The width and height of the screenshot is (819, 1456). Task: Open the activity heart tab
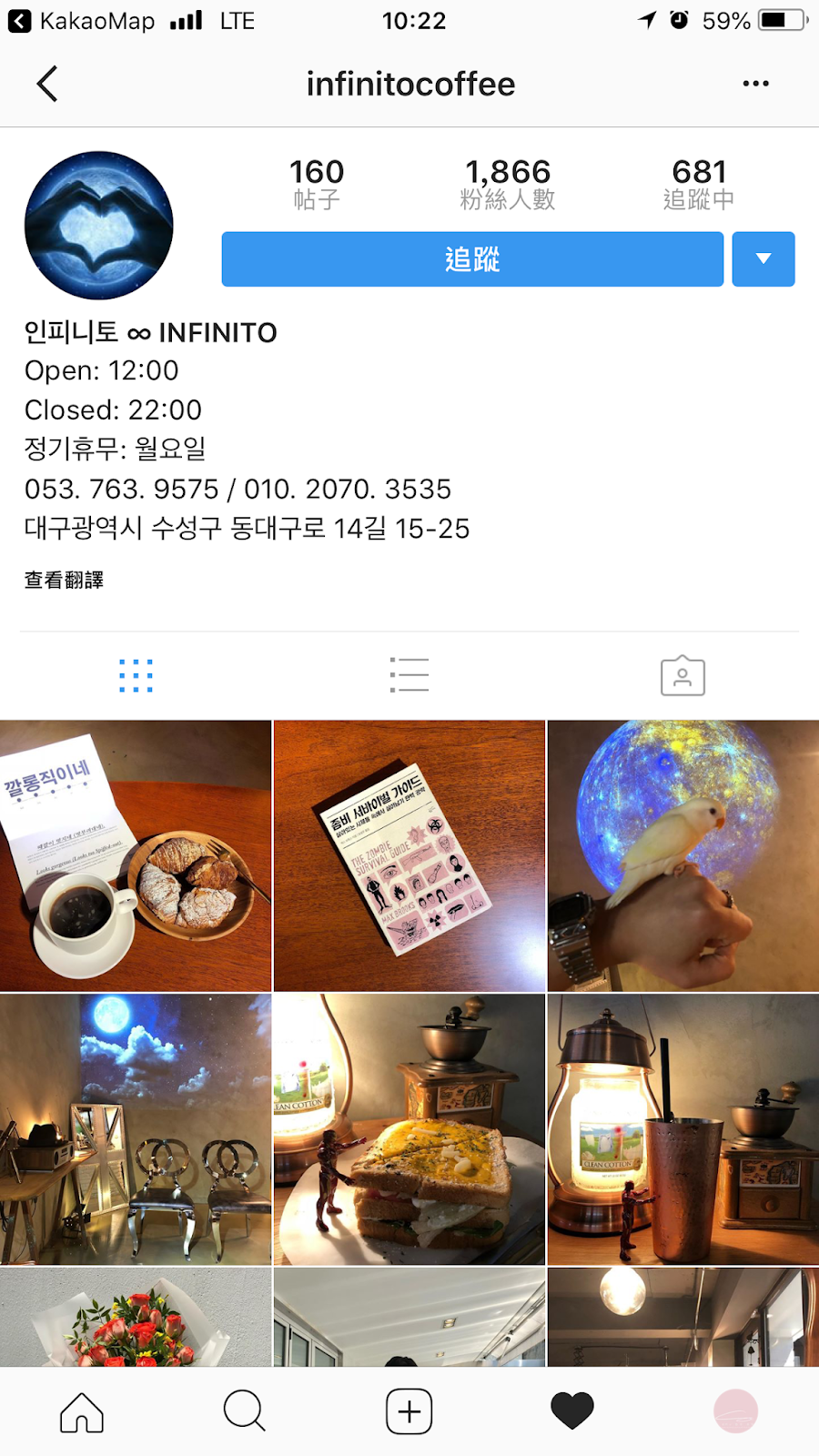pos(572,1411)
